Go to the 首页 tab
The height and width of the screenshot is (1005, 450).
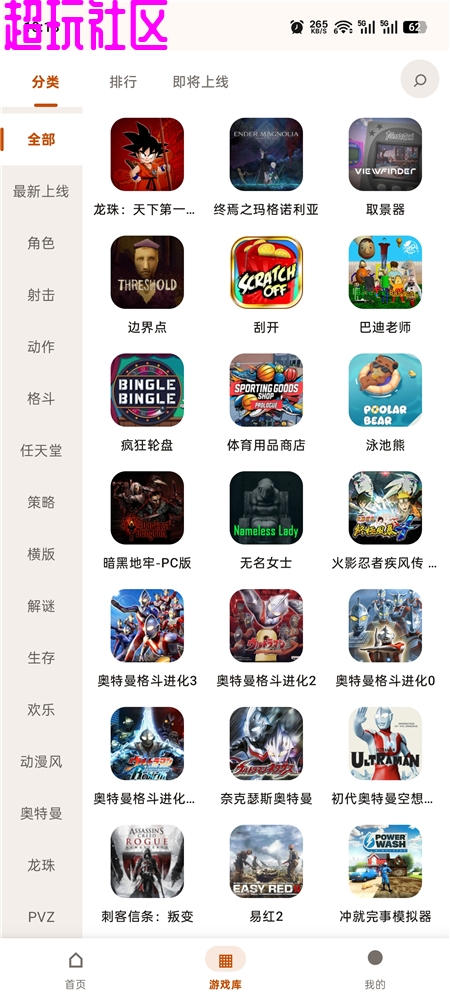[x=76, y=970]
